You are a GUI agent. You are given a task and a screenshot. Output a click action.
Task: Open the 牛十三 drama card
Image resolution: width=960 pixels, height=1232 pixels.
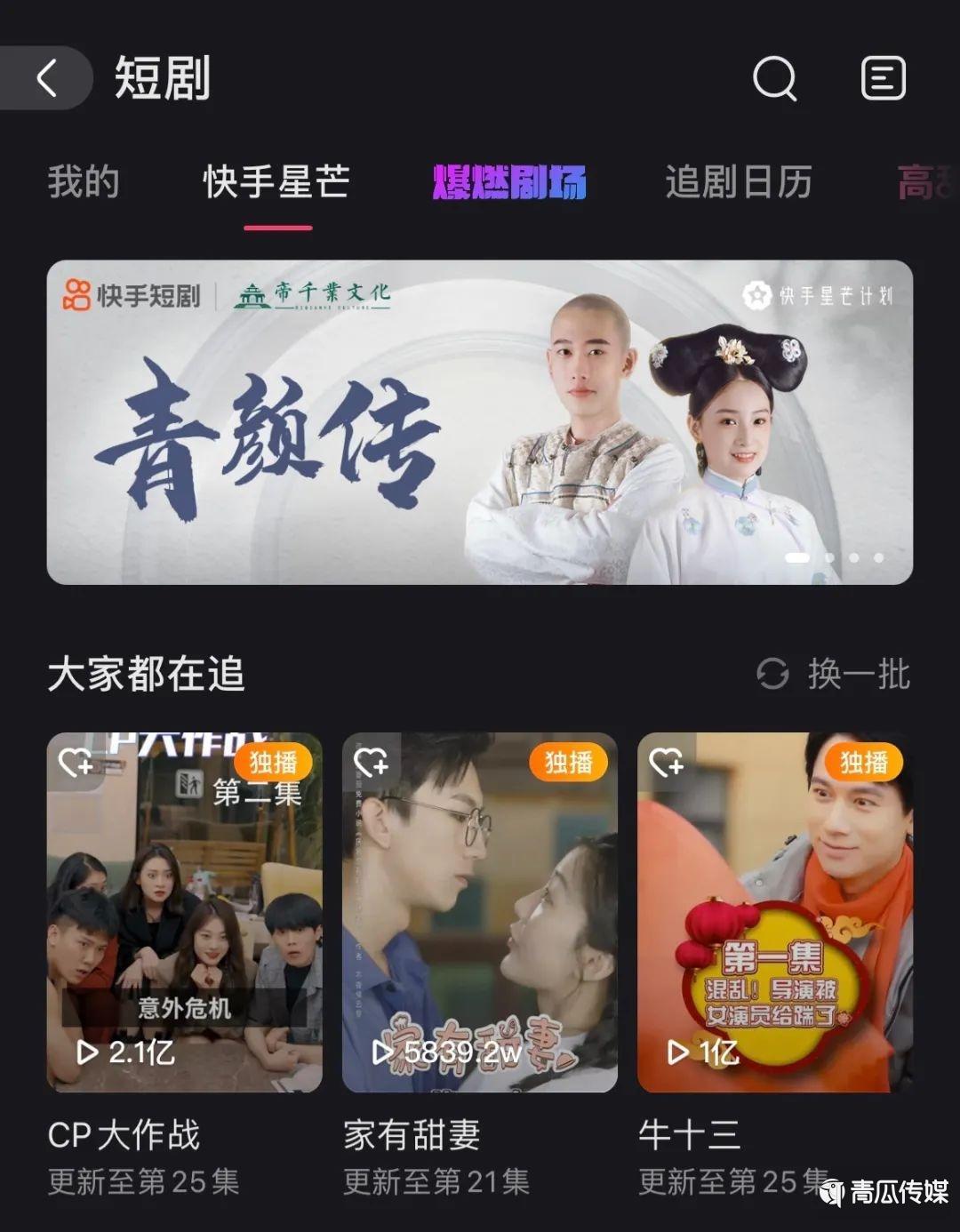pos(774,912)
